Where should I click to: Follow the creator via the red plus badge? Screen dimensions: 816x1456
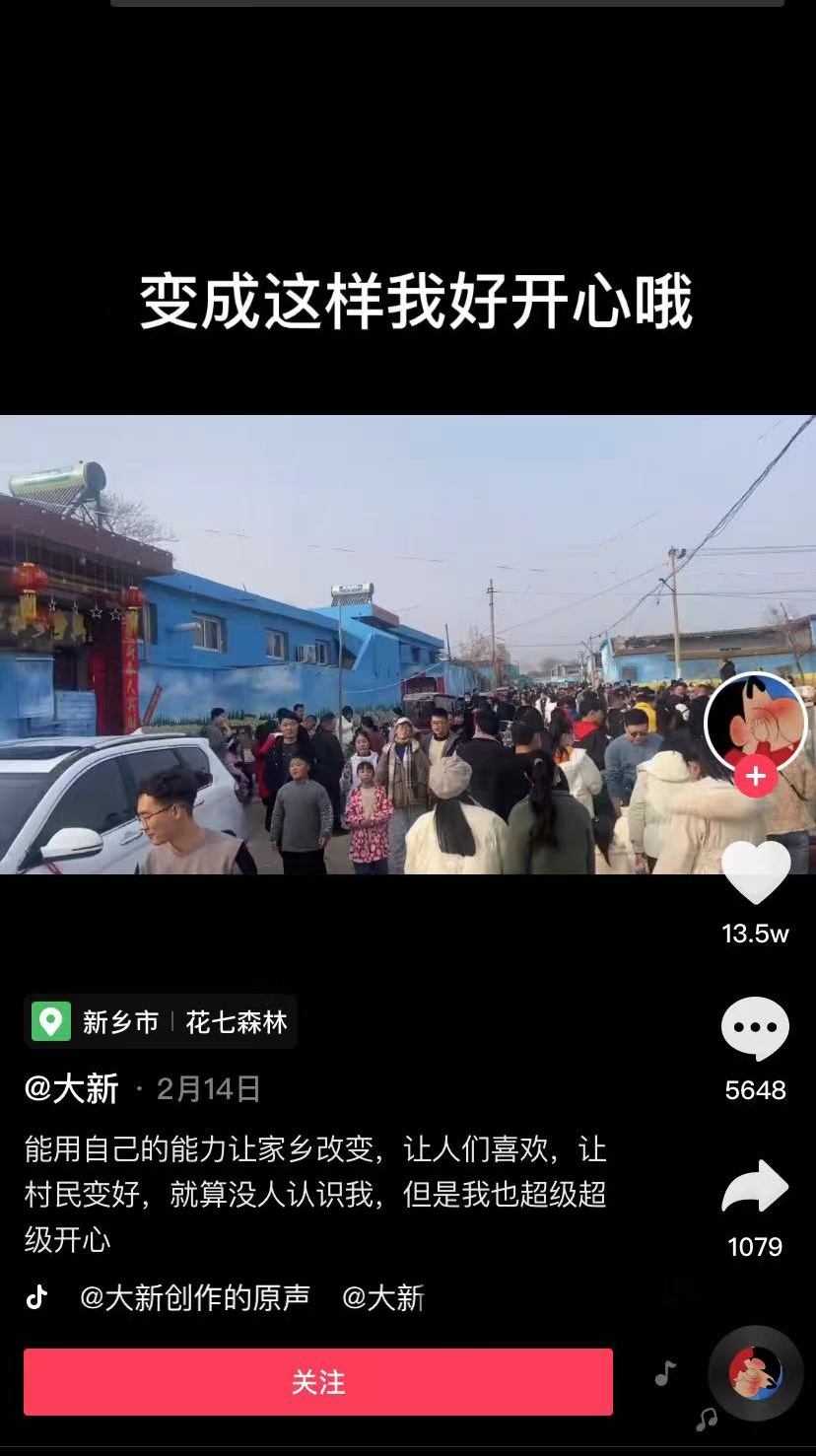coord(755,777)
